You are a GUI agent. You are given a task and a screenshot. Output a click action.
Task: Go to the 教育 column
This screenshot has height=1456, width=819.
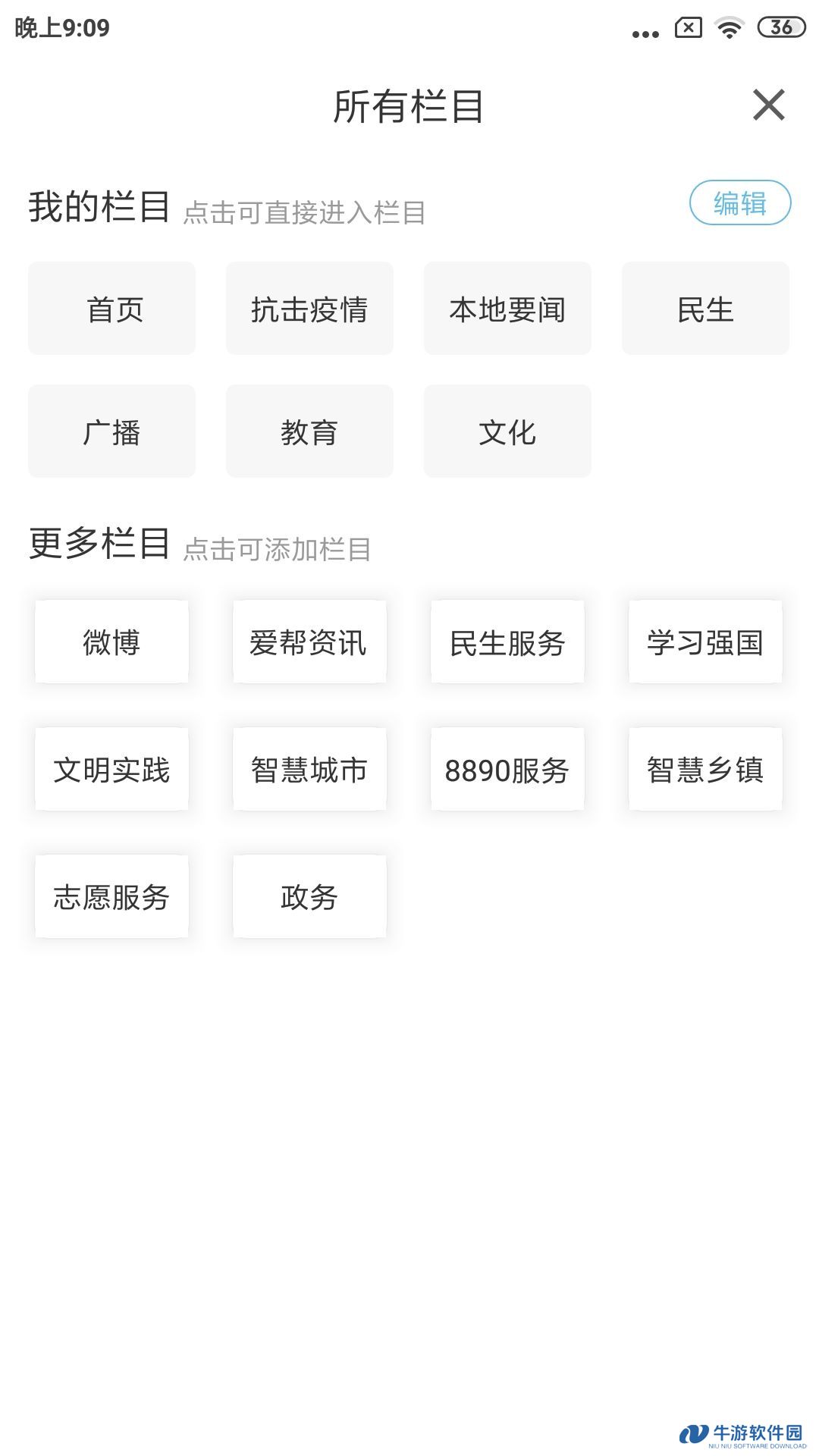pyautogui.click(x=309, y=431)
